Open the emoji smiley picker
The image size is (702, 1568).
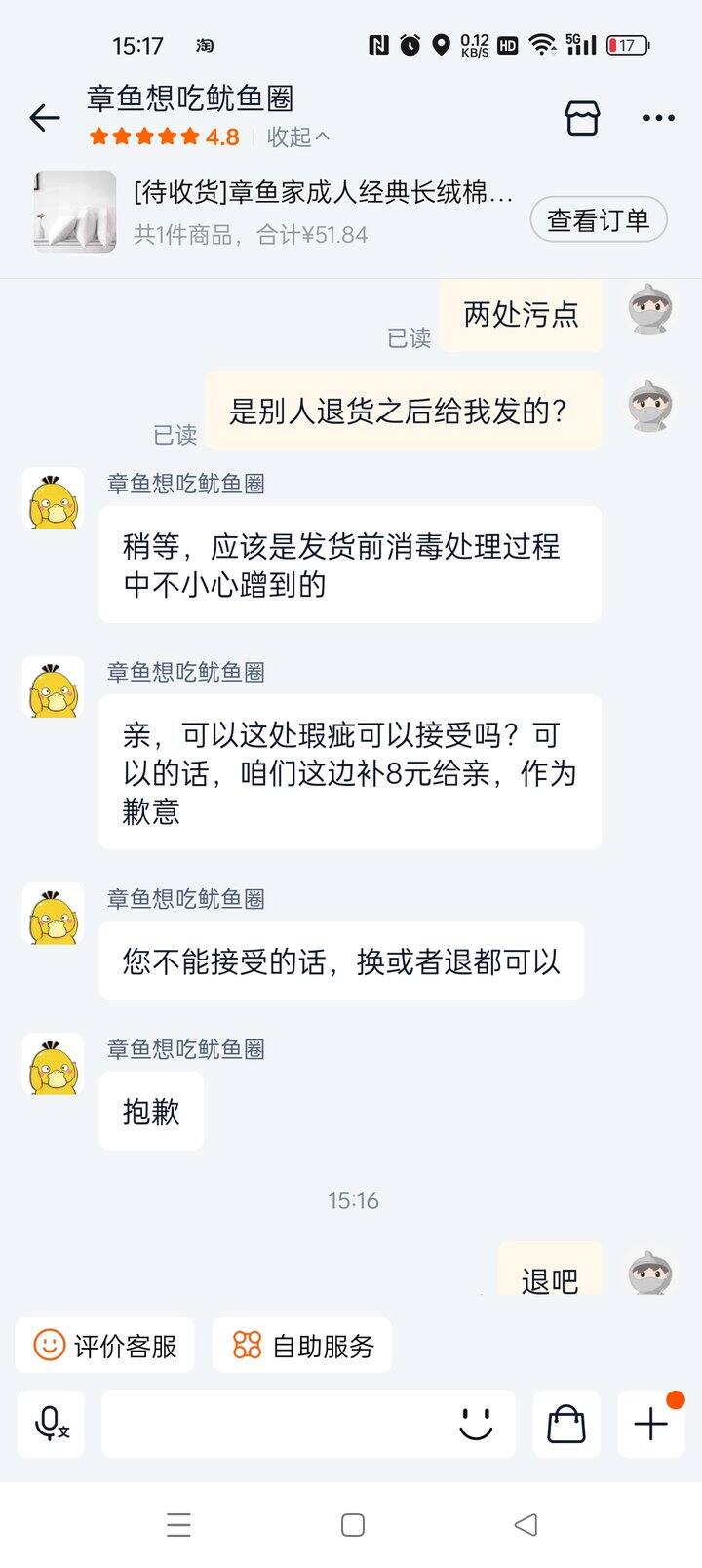(x=476, y=1424)
